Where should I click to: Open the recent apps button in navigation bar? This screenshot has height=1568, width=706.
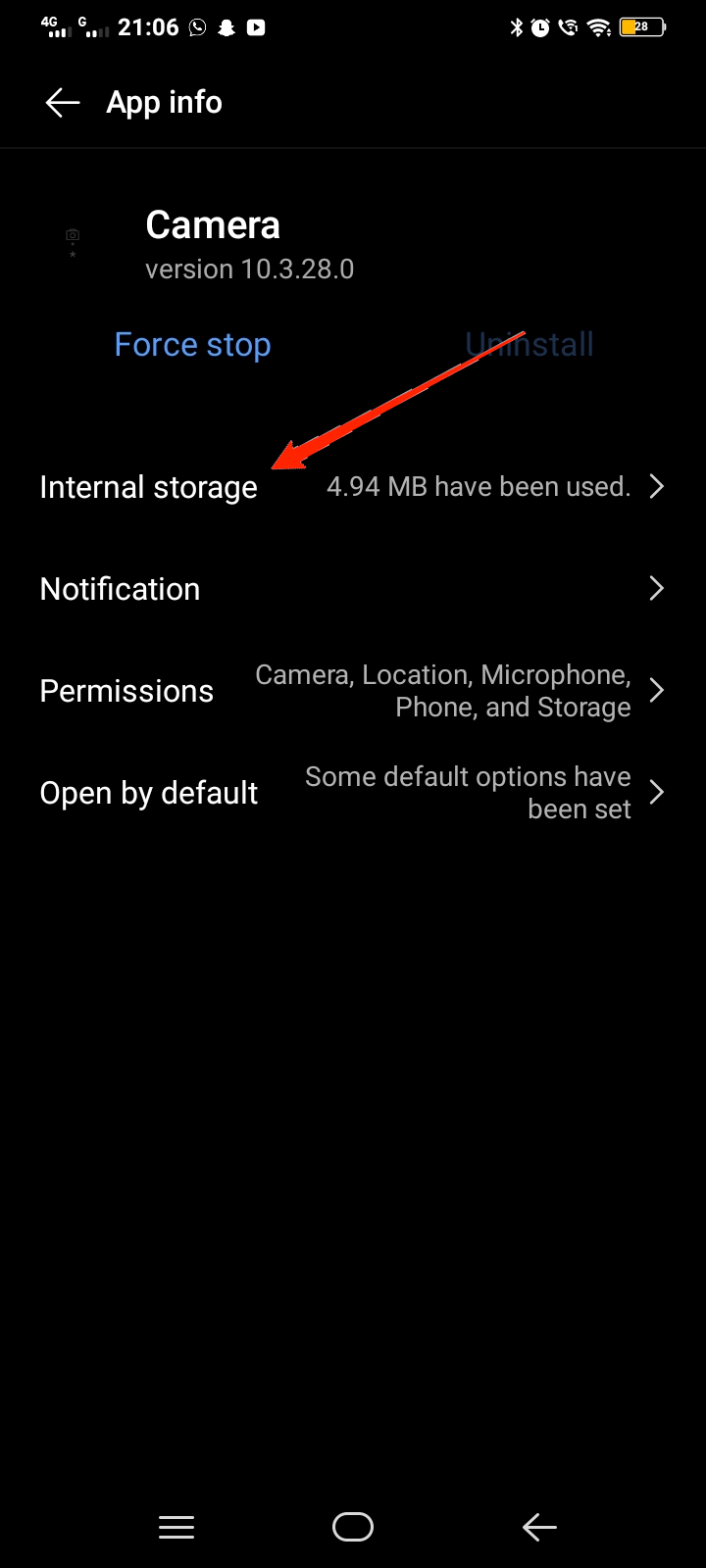point(176,1527)
